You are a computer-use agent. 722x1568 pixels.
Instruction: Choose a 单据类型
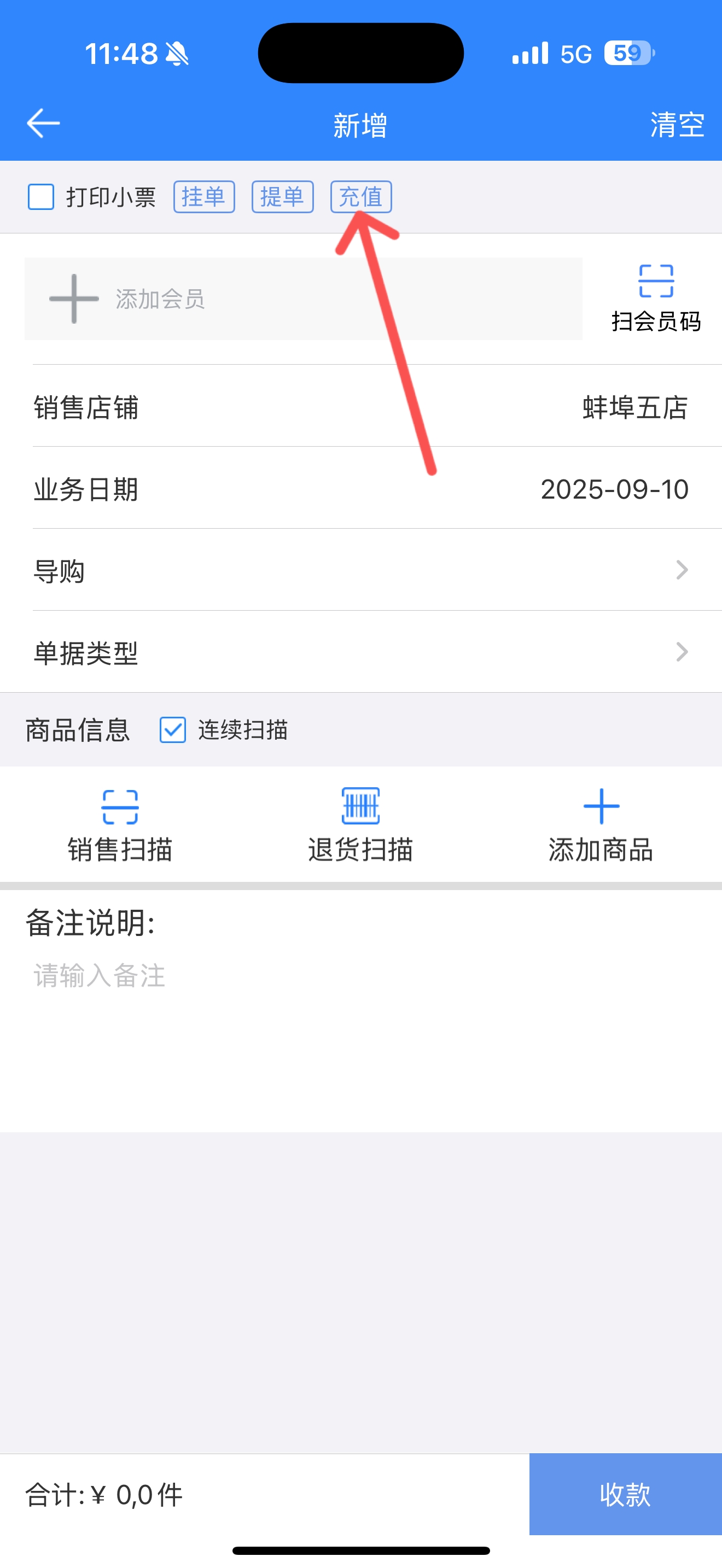click(361, 653)
